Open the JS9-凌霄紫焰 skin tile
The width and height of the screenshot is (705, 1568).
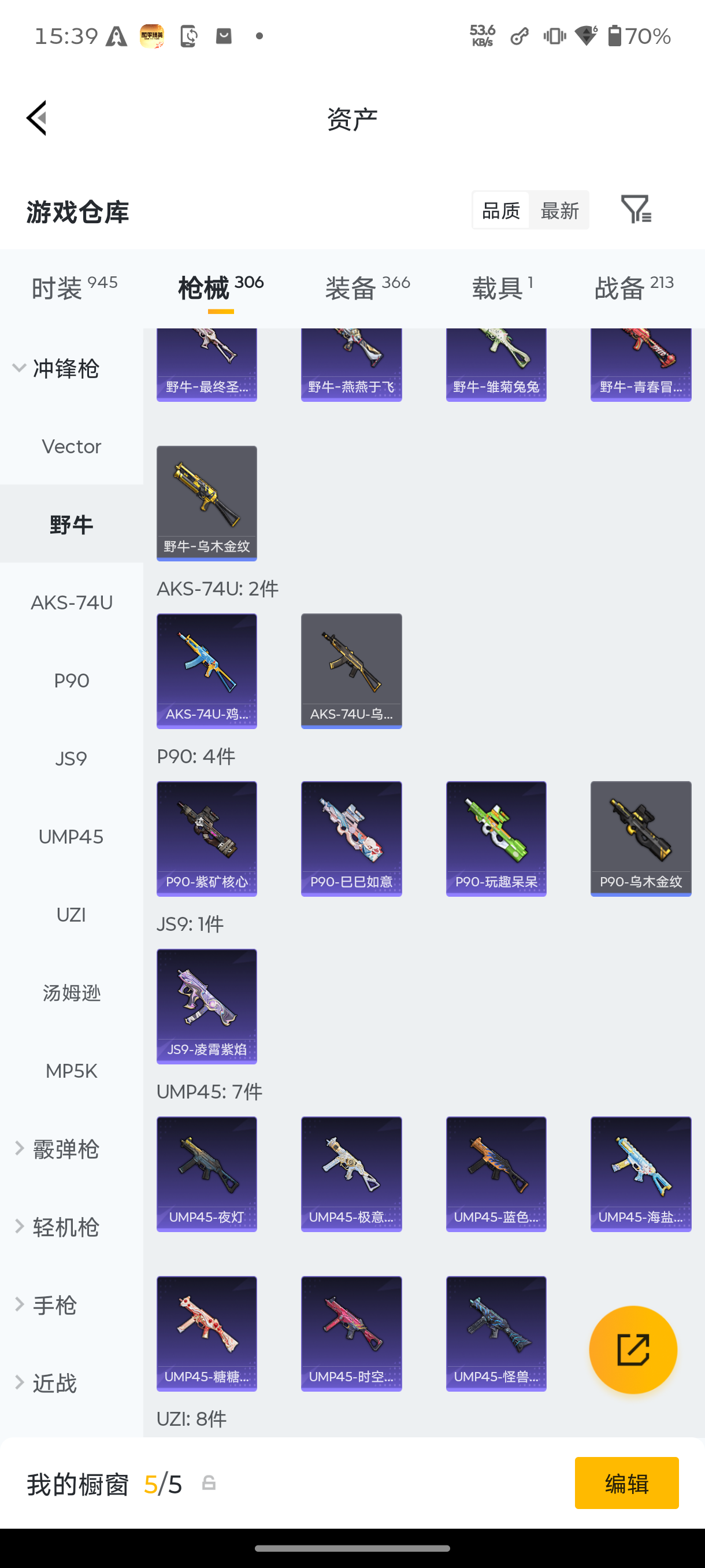pyautogui.click(x=207, y=1005)
